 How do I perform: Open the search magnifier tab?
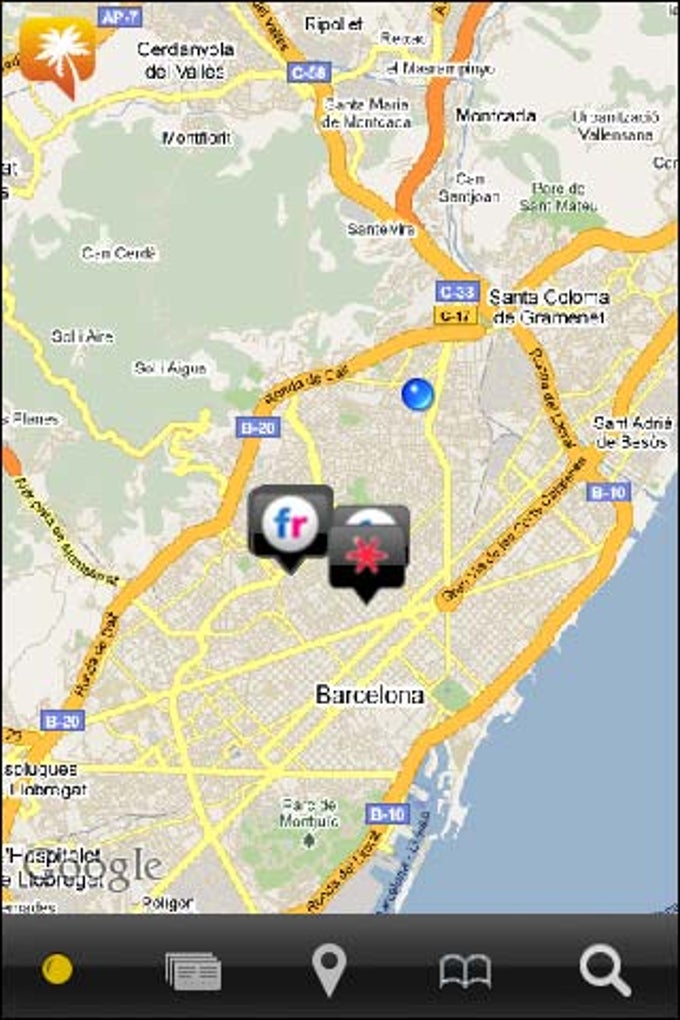(x=604, y=969)
